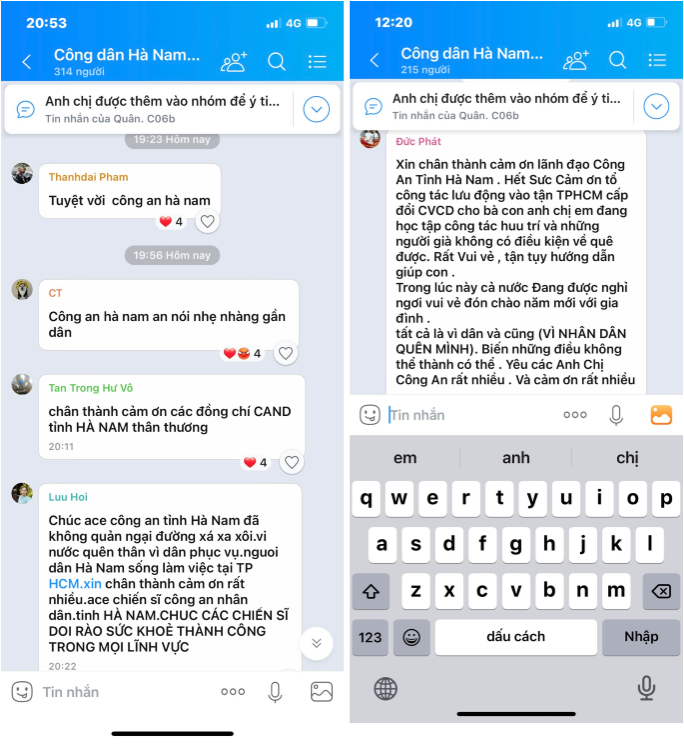Tap the Nhập key on the keyboard
Viewport: 684px width, 744px height.
click(x=641, y=636)
